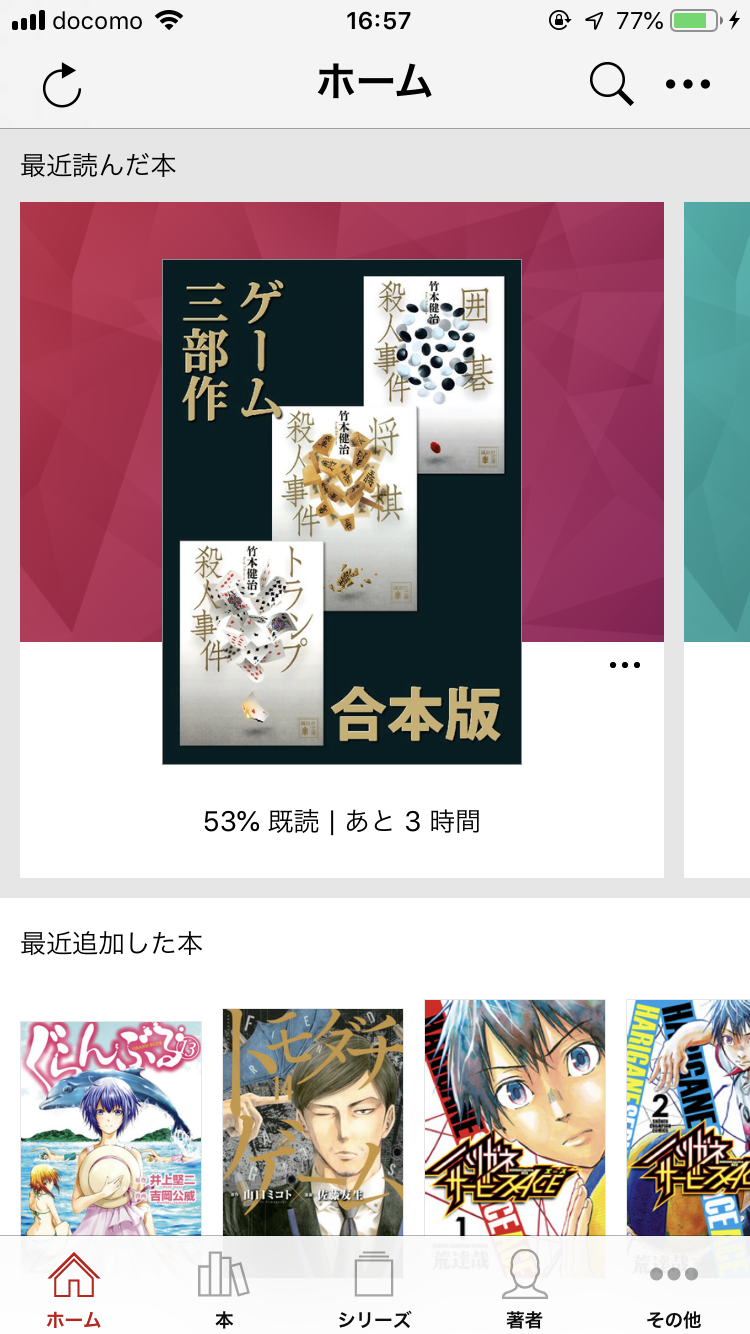Open the top-right overflow menu
Image resolution: width=750 pixels, height=1334 pixels.
(x=688, y=85)
